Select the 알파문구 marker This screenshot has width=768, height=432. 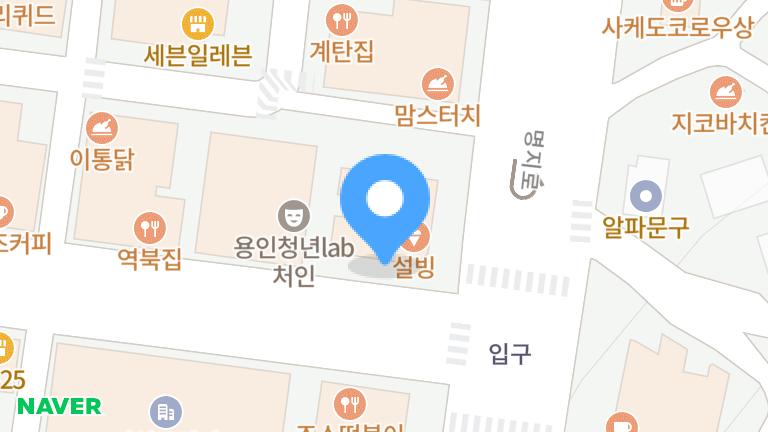click(647, 195)
